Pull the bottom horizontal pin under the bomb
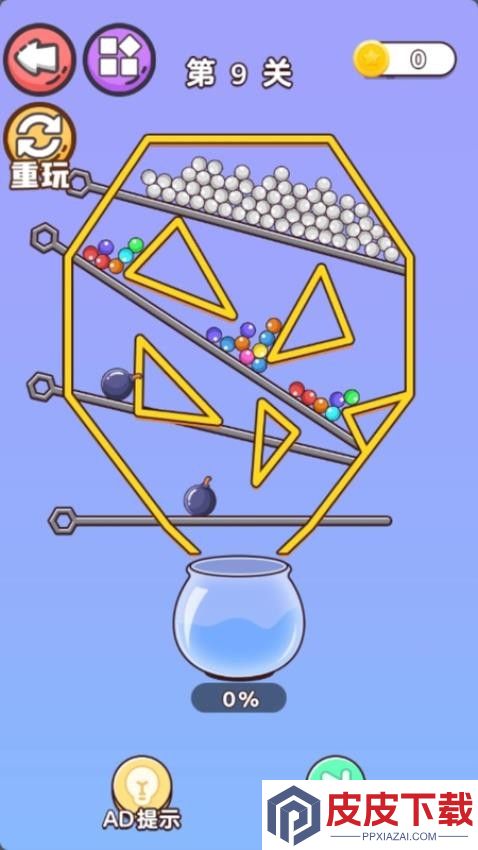 (63, 521)
